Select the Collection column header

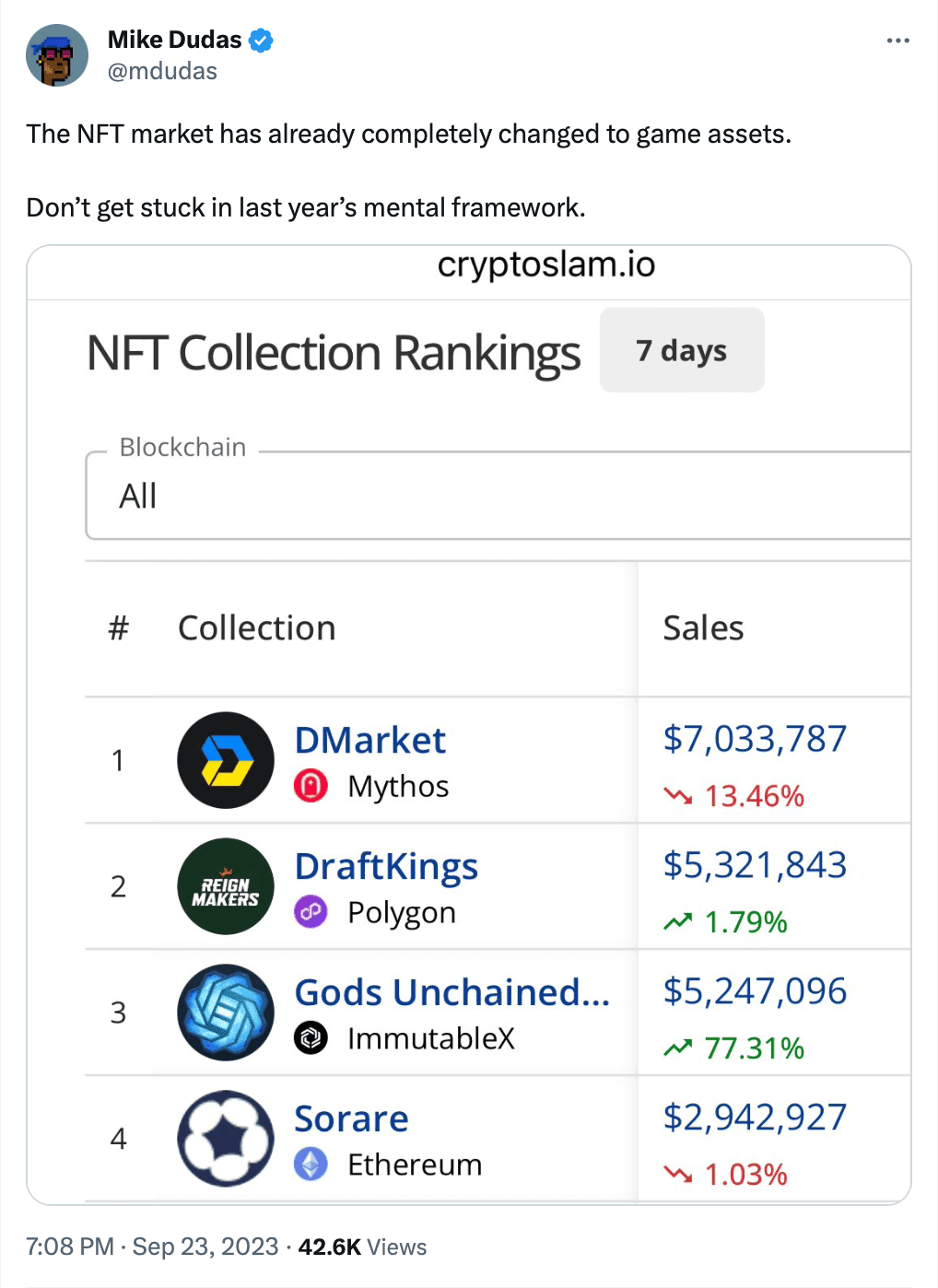click(257, 627)
